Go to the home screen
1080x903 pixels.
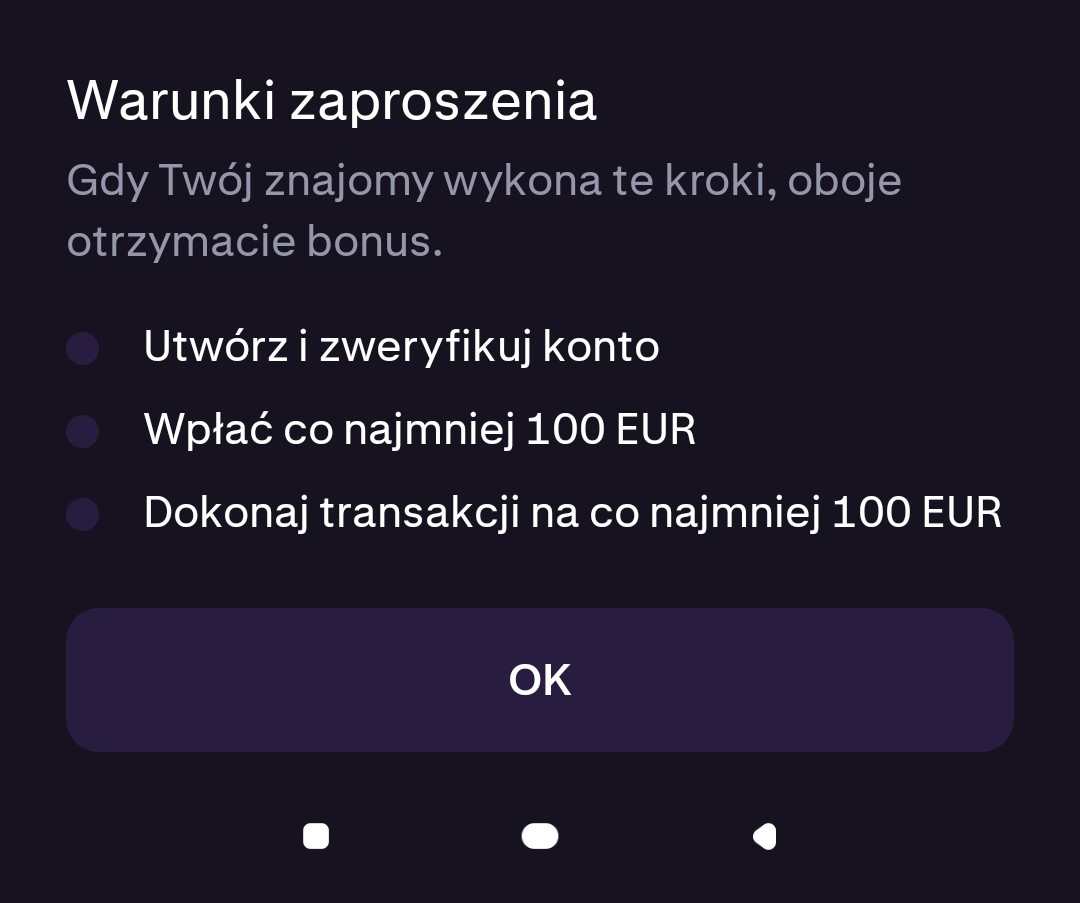(540, 836)
